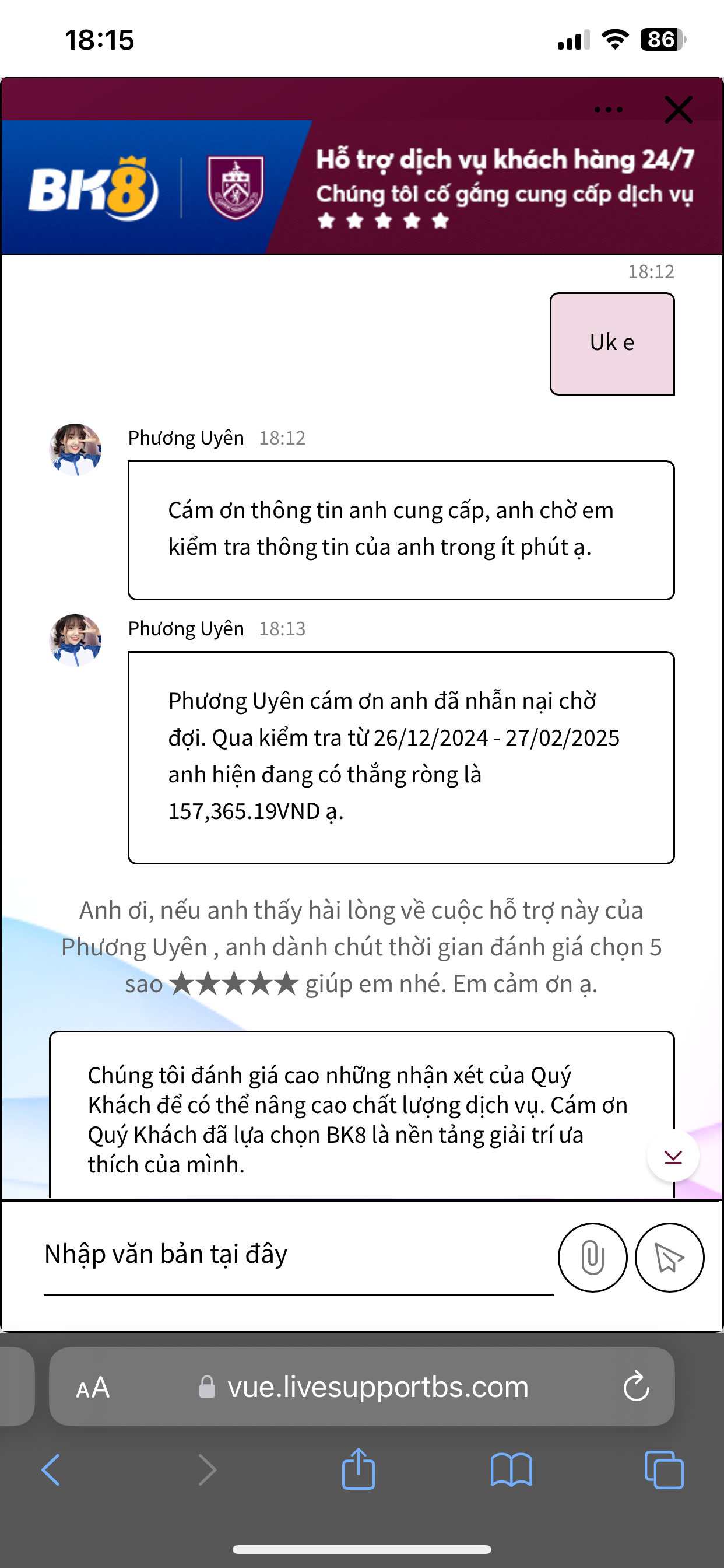Tap the address bar URL
The height and width of the screenshot is (1568, 724).
pos(377,1387)
